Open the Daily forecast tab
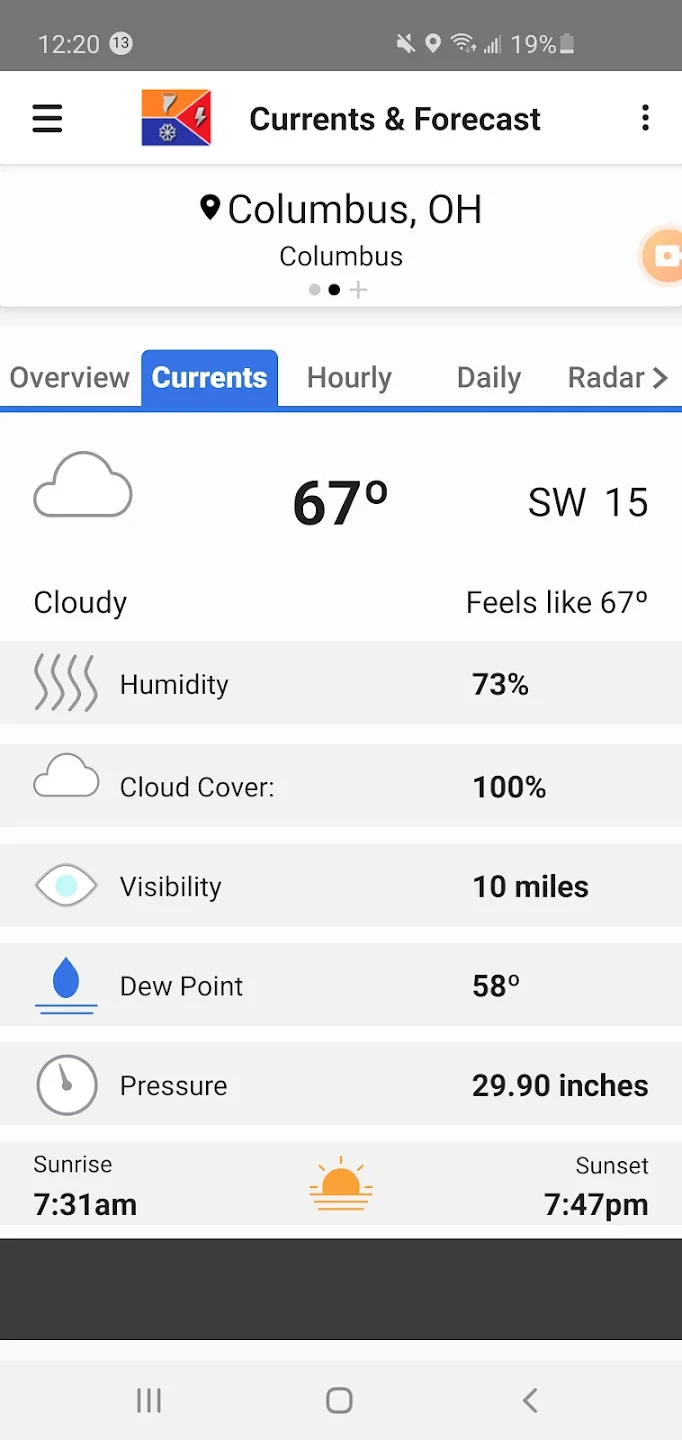The height and width of the screenshot is (1440, 682). coord(489,378)
